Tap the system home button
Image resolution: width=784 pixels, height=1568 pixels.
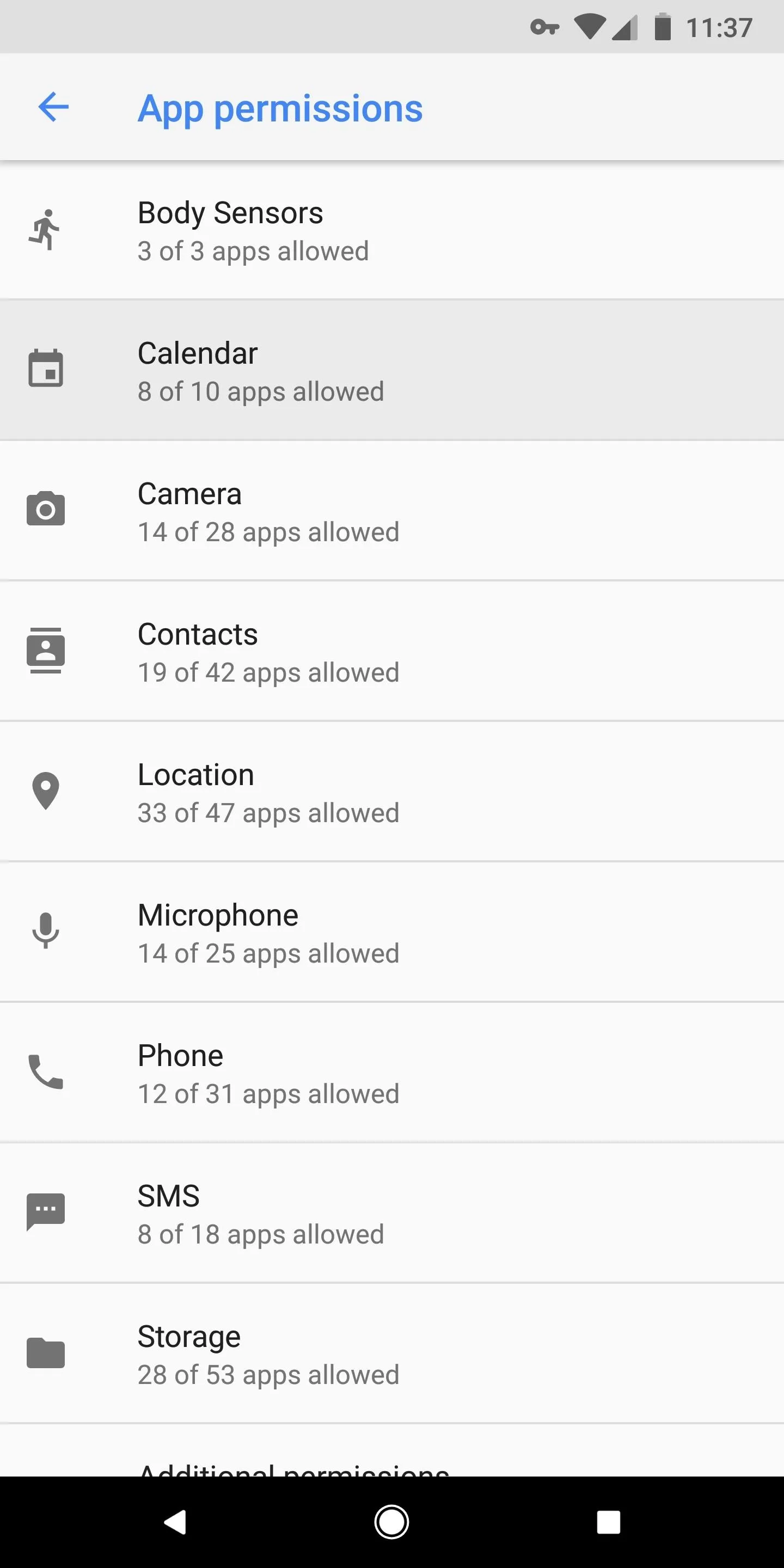(391, 1522)
